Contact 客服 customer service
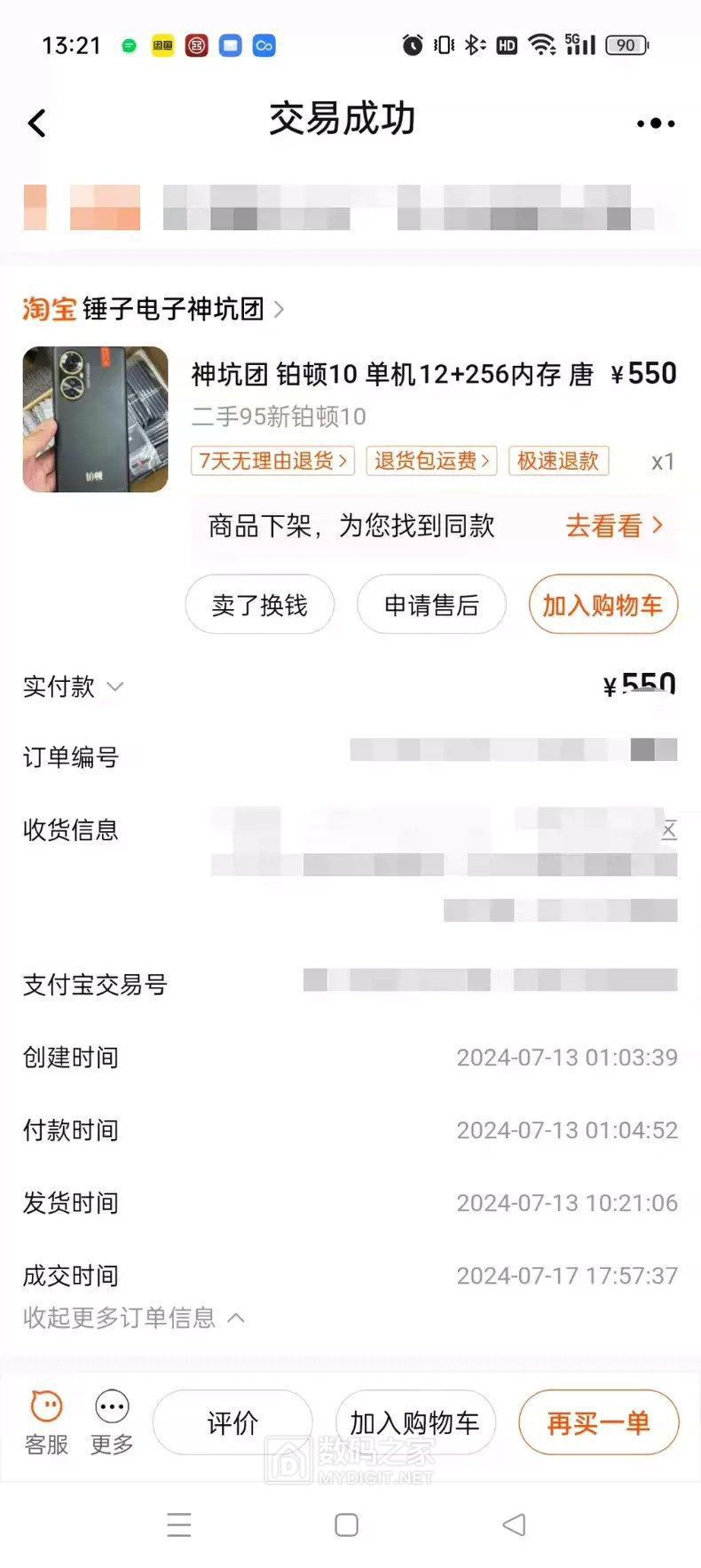This screenshot has height=1568, width=701. click(x=46, y=1421)
